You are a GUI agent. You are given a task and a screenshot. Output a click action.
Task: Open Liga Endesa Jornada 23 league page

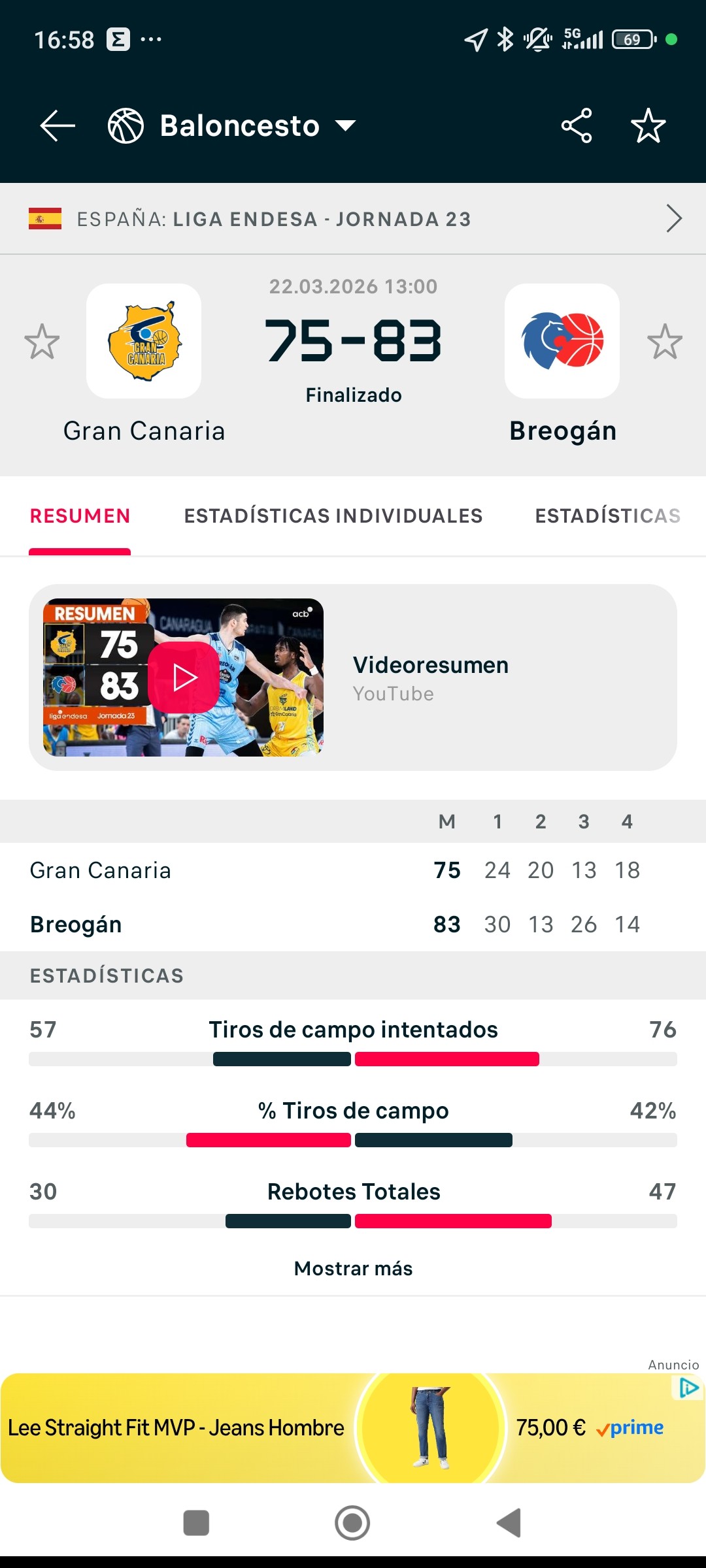(x=353, y=219)
